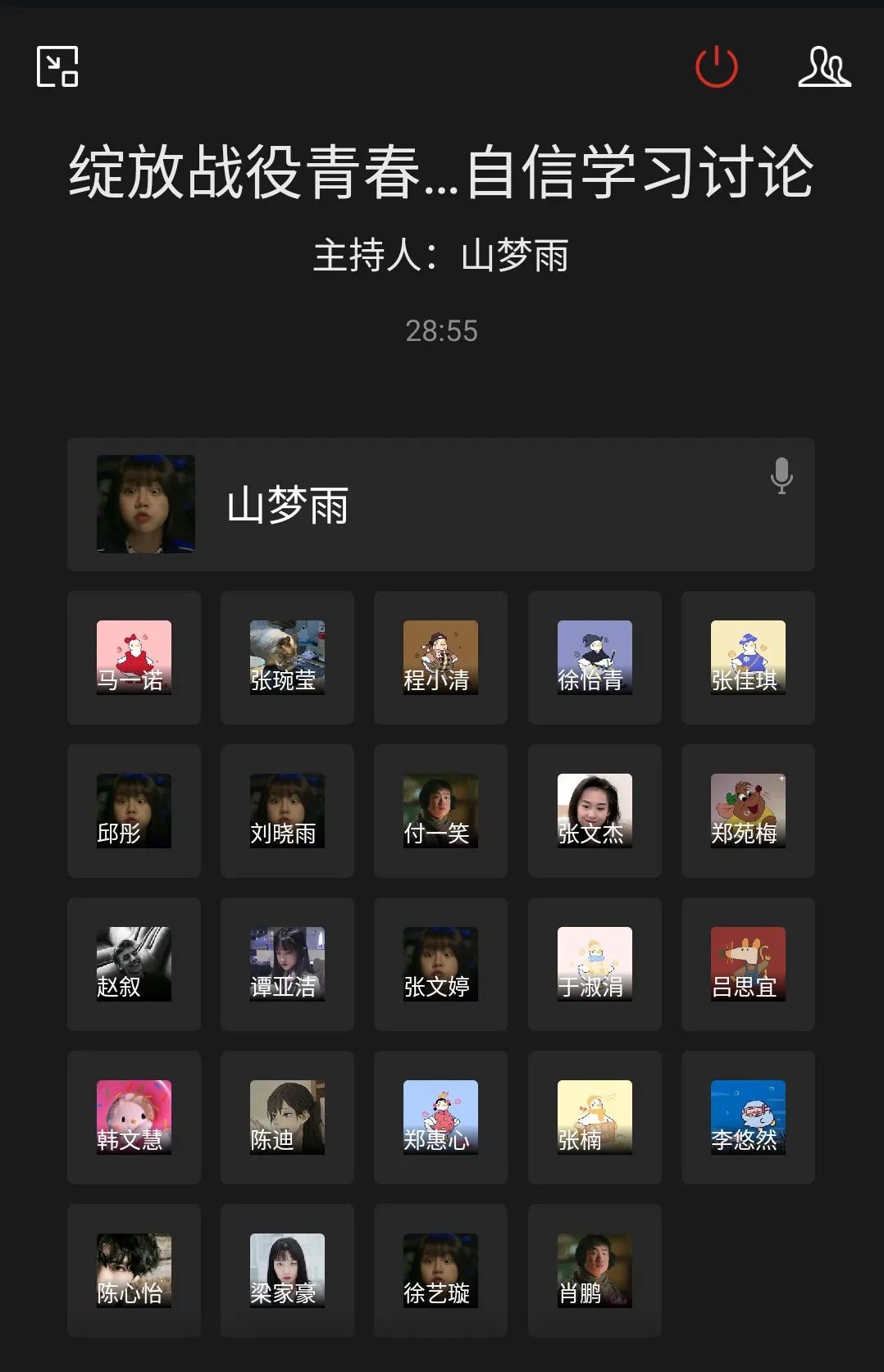
Task: Open participant 郑苑梅's tile
Action: (x=748, y=811)
